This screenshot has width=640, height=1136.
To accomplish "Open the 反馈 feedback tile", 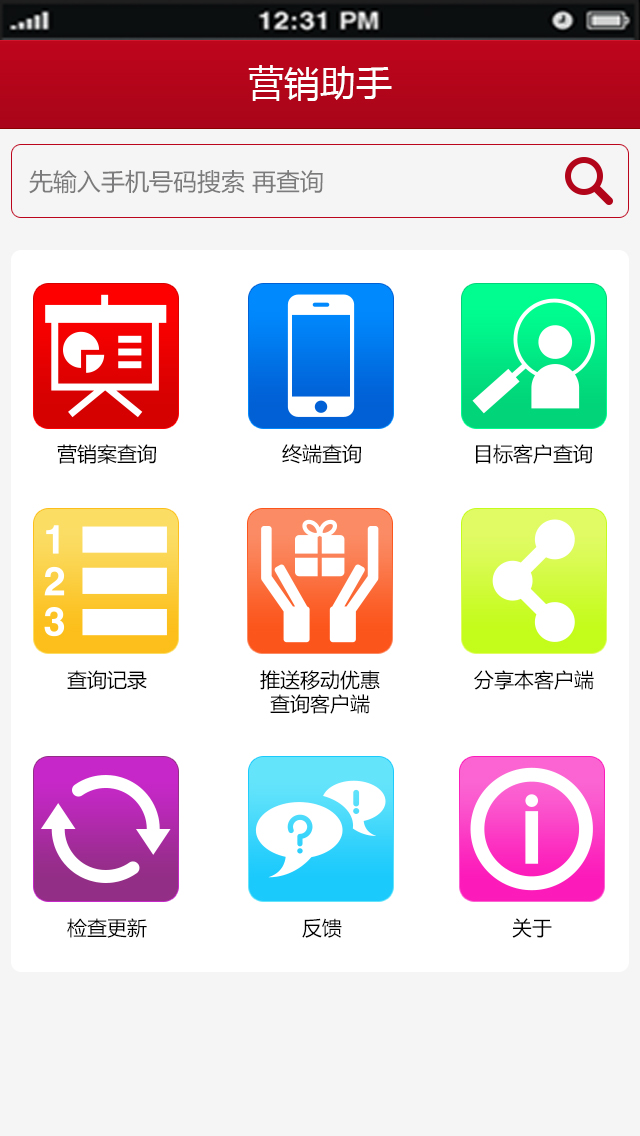I will point(321,829).
